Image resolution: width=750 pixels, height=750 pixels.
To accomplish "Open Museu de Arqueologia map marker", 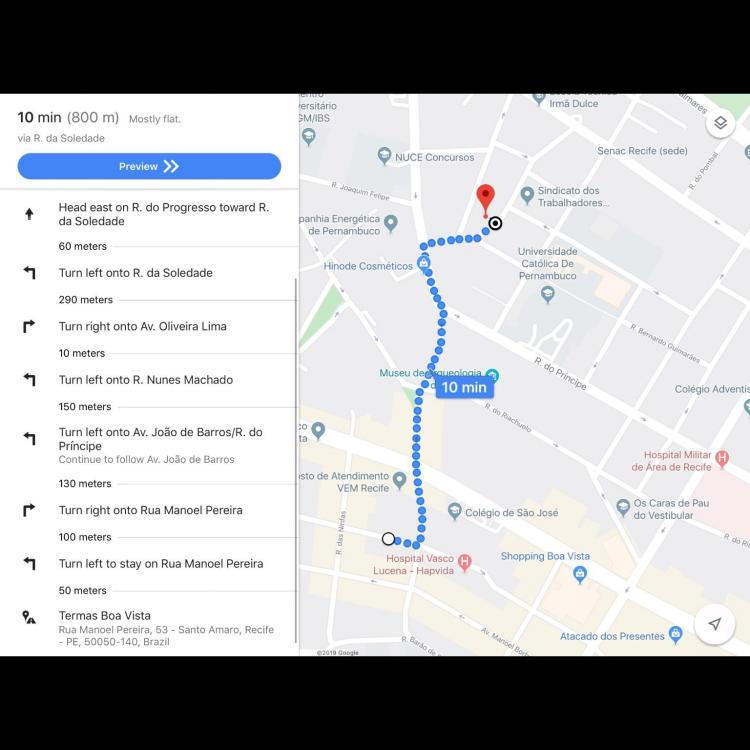I will [x=493, y=375].
